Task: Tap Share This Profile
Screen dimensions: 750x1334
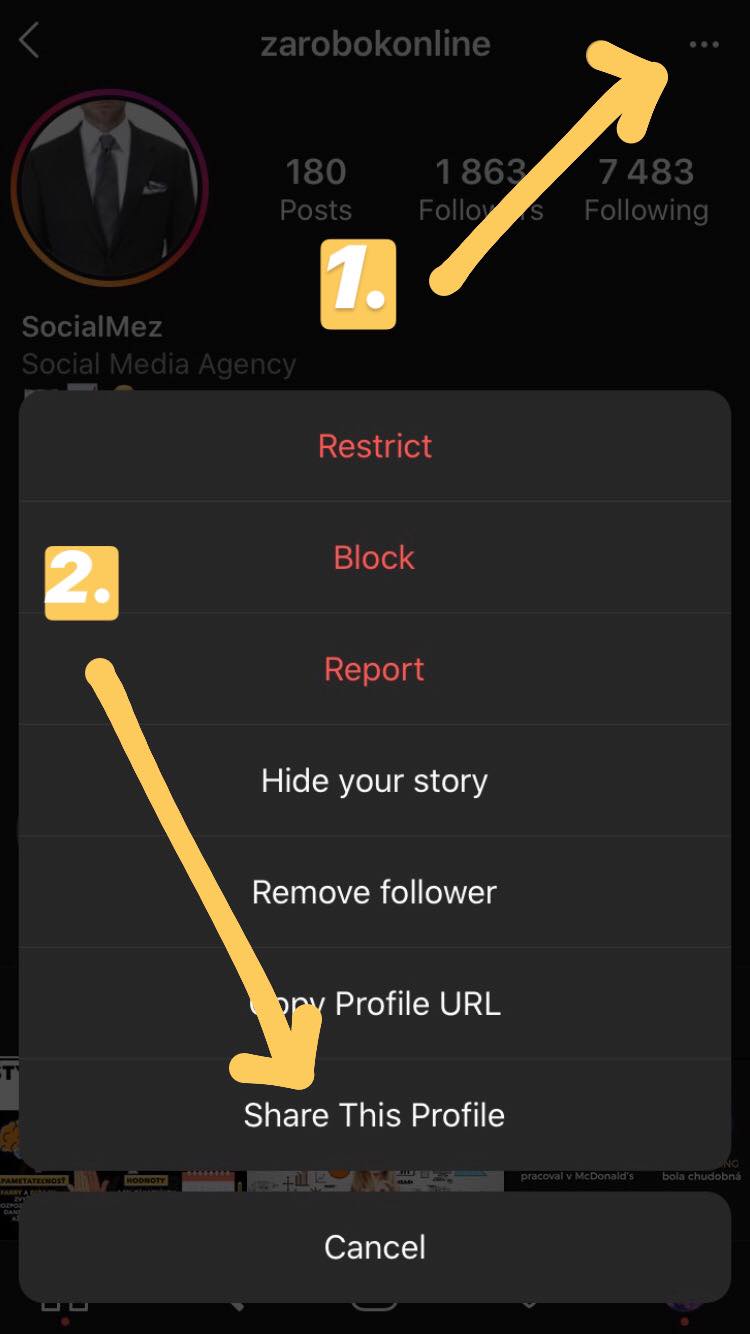Action: [375, 1115]
